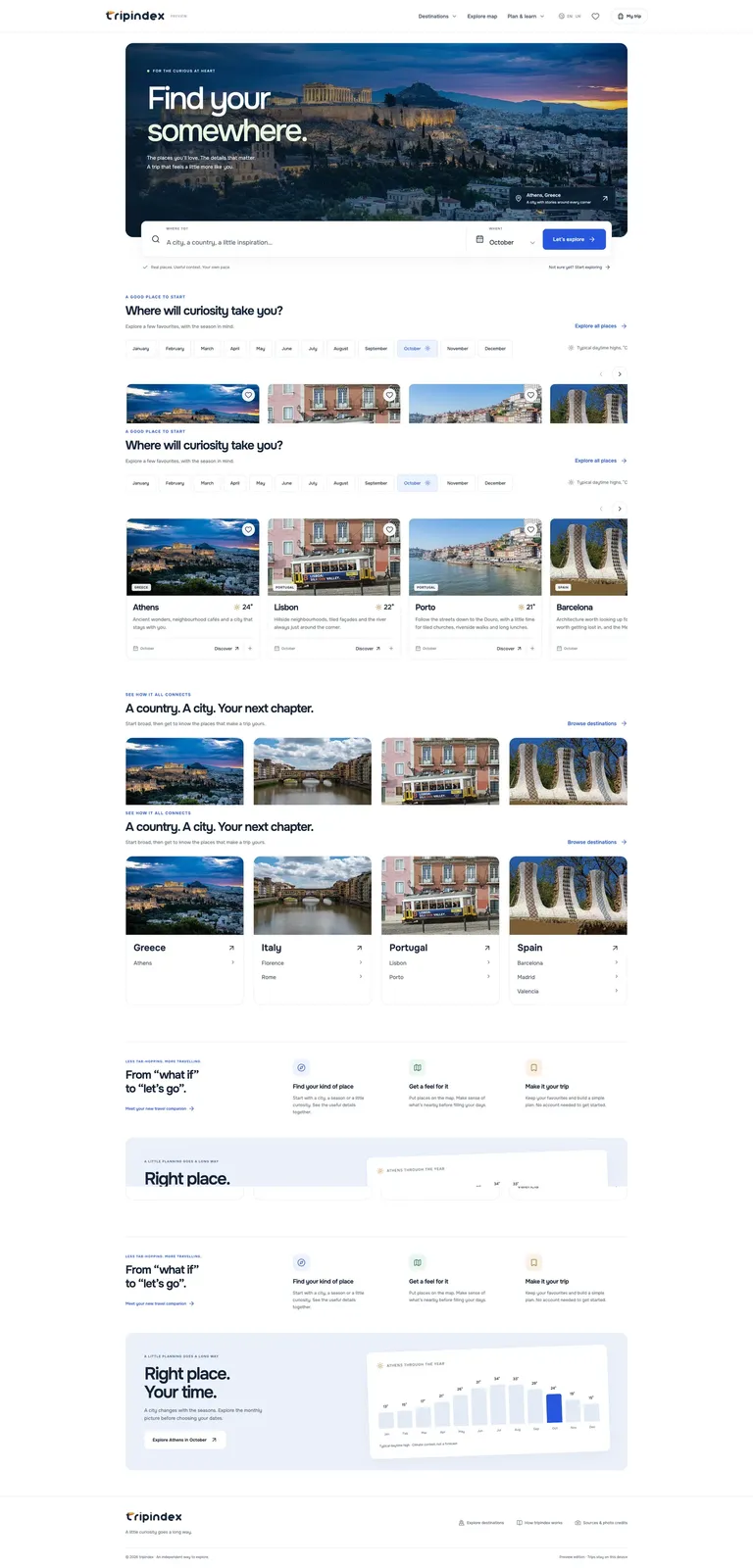Open Discover on the Athens card

coord(226,648)
